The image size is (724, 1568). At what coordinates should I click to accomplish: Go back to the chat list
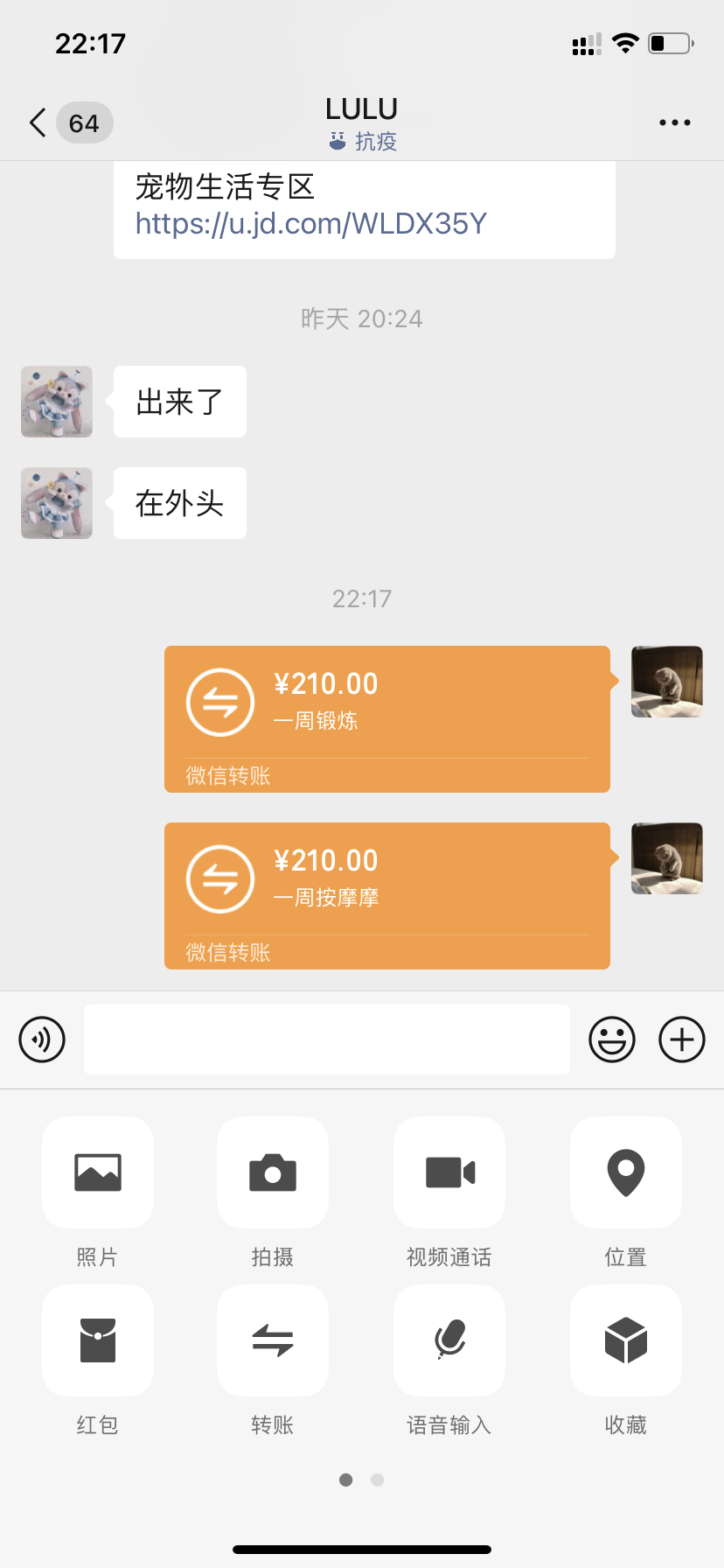(38, 123)
